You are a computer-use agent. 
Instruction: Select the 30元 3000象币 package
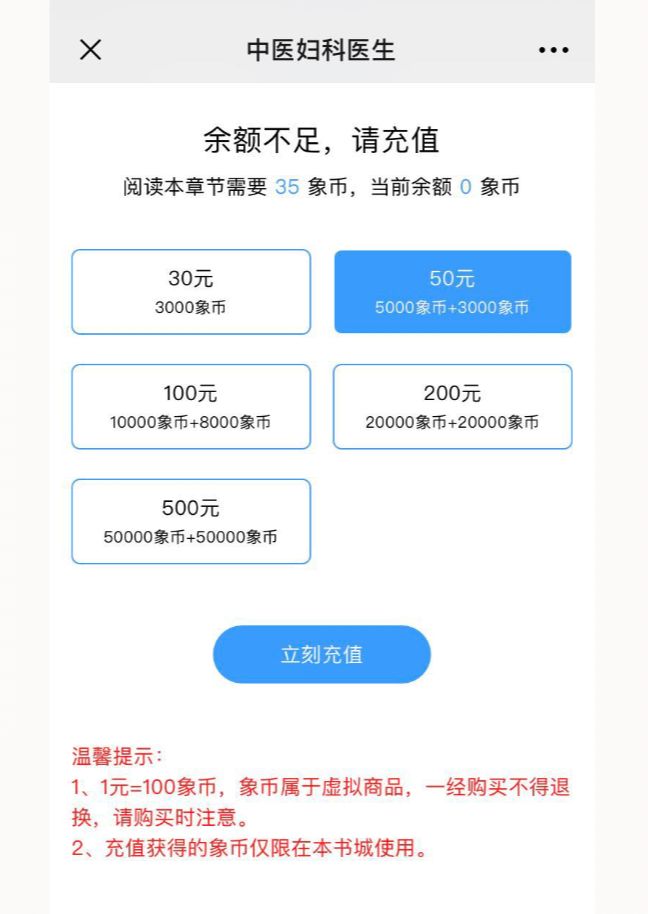coord(191,292)
